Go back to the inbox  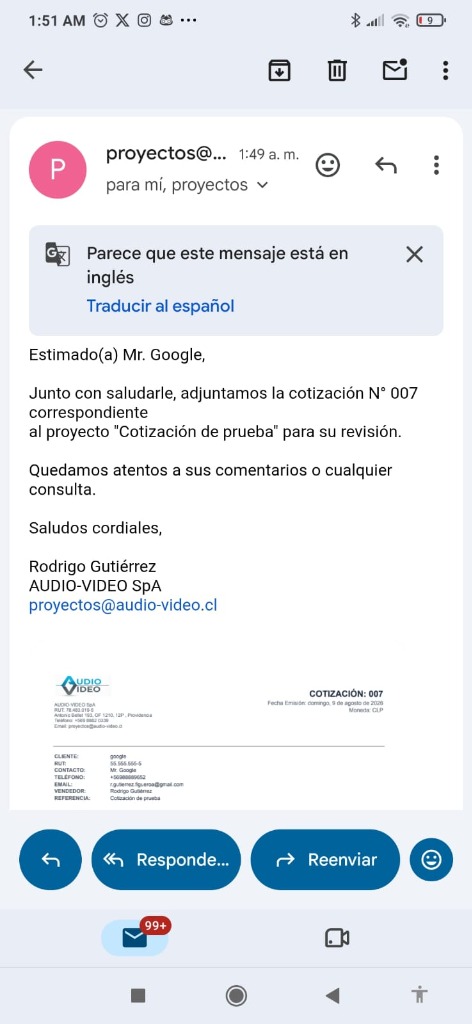click(x=33, y=70)
